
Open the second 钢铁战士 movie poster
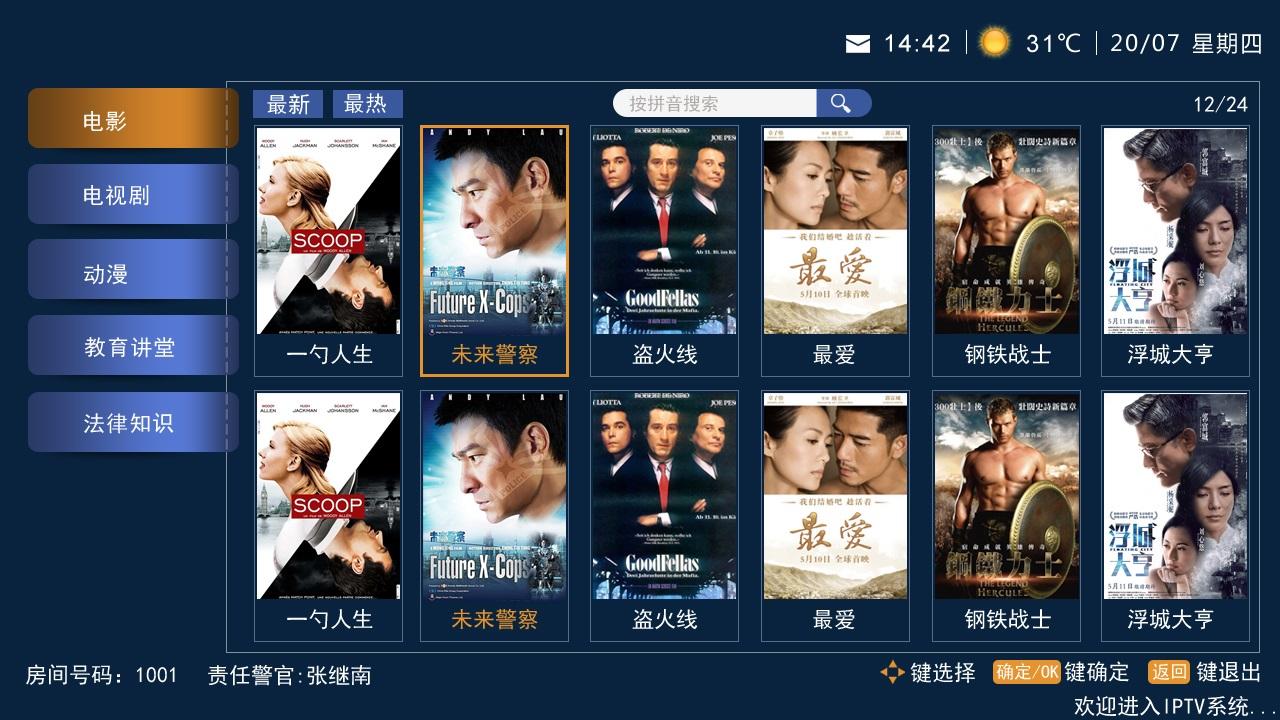(x=1006, y=496)
